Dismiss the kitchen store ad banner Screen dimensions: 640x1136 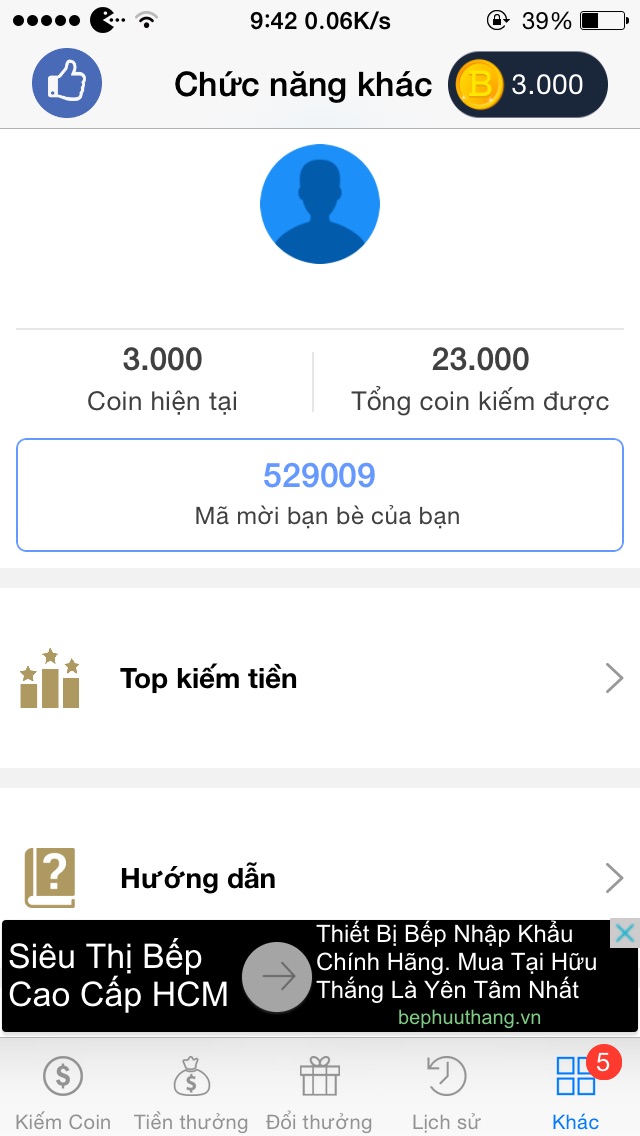point(624,934)
